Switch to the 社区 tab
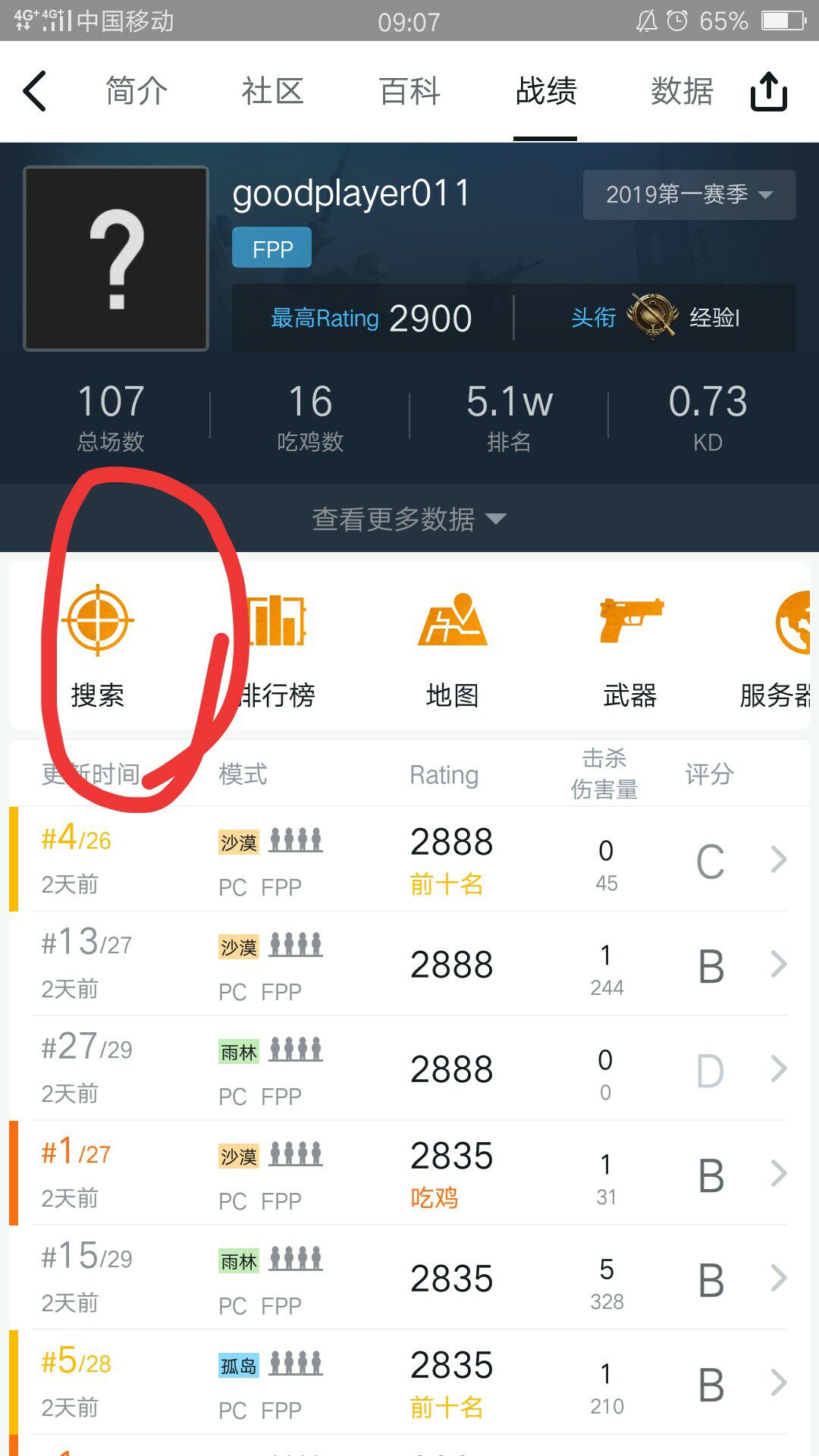 point(272,92)
